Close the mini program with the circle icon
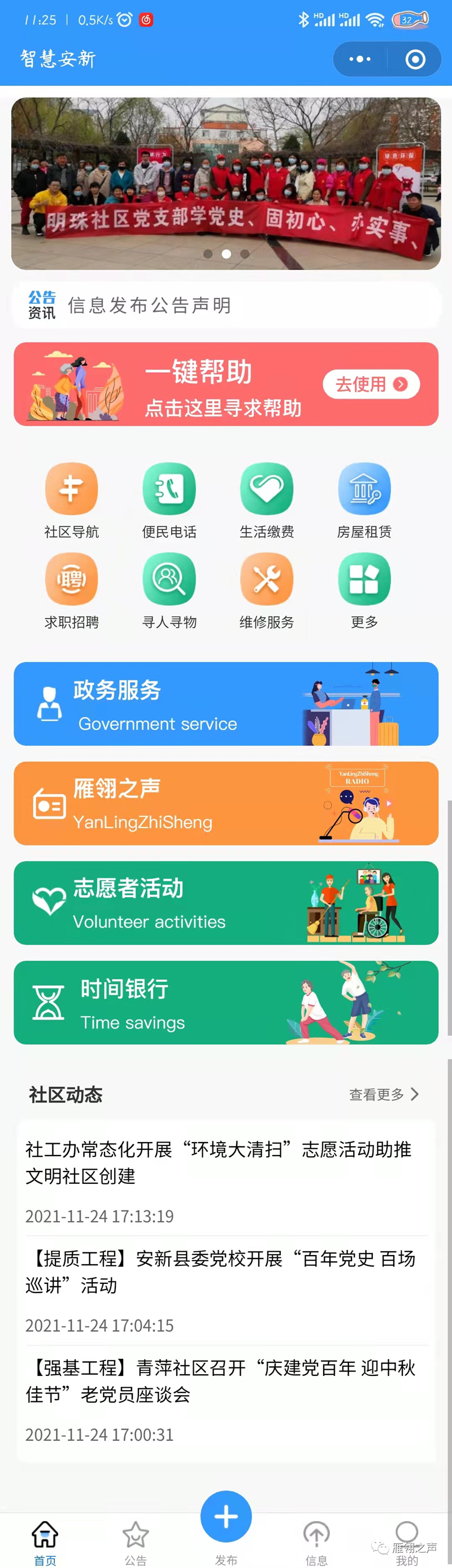 point(415,59)
